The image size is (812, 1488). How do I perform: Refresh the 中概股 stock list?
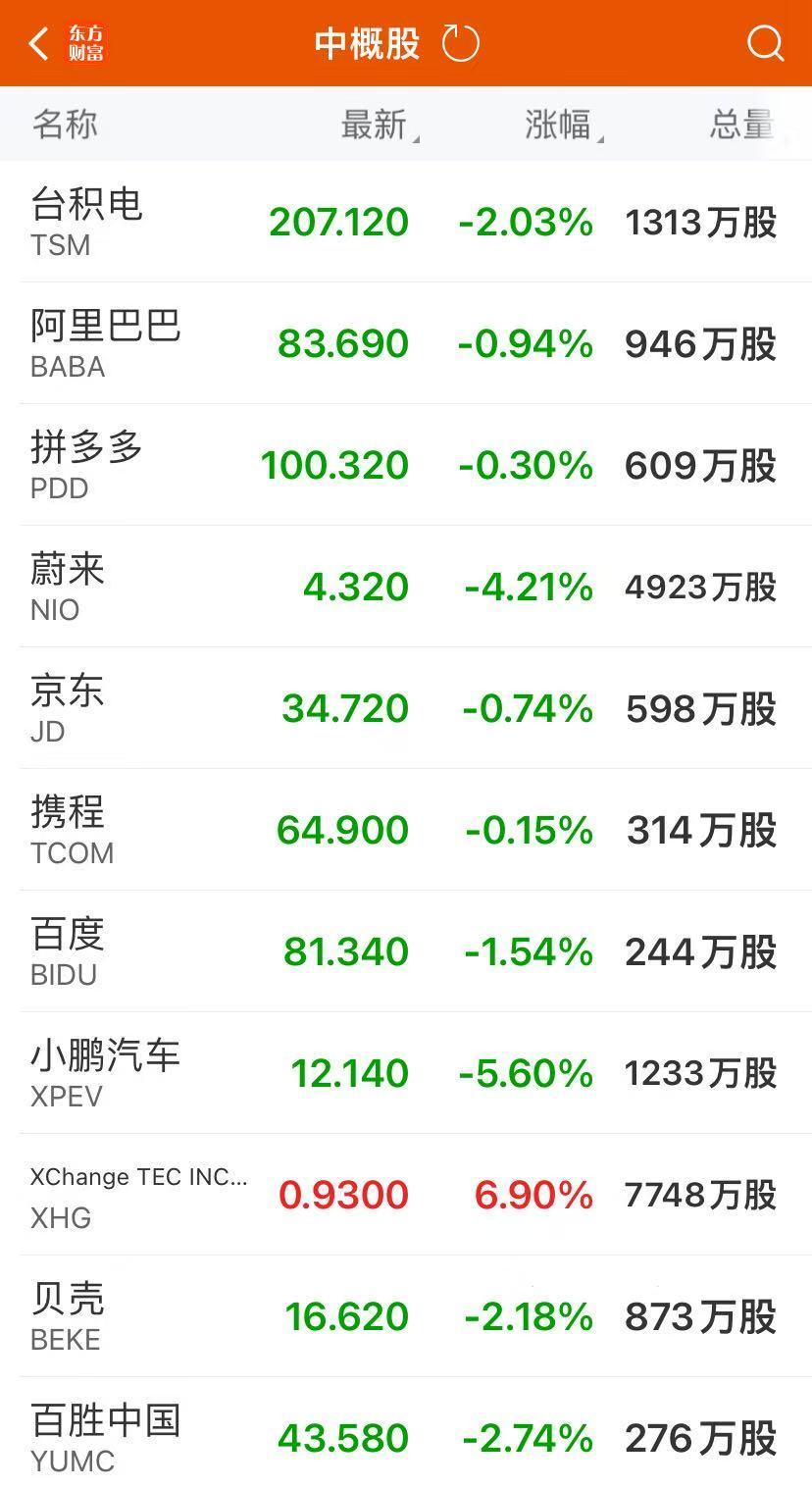click(x=460, y=43)
